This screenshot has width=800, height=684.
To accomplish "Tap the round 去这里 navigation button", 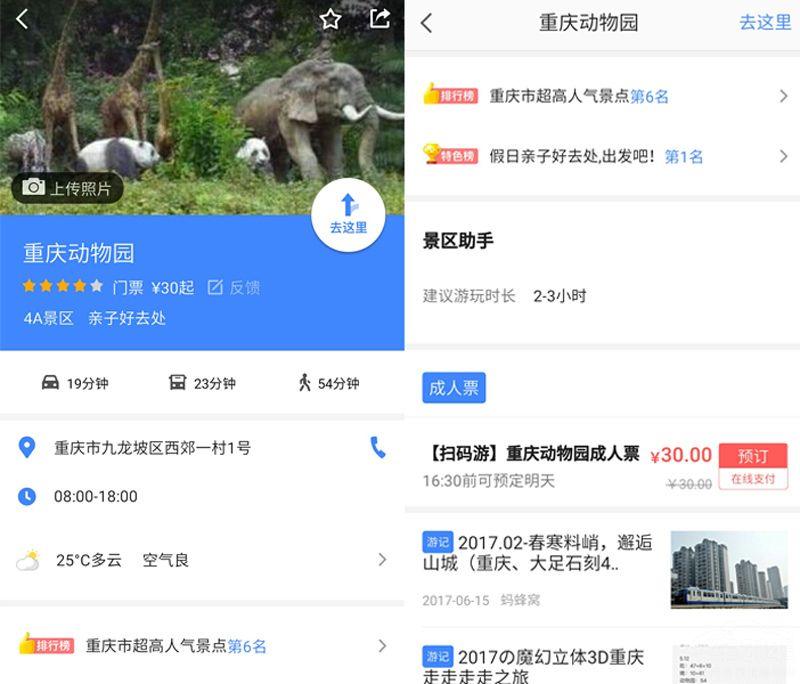I will (348, 215).
